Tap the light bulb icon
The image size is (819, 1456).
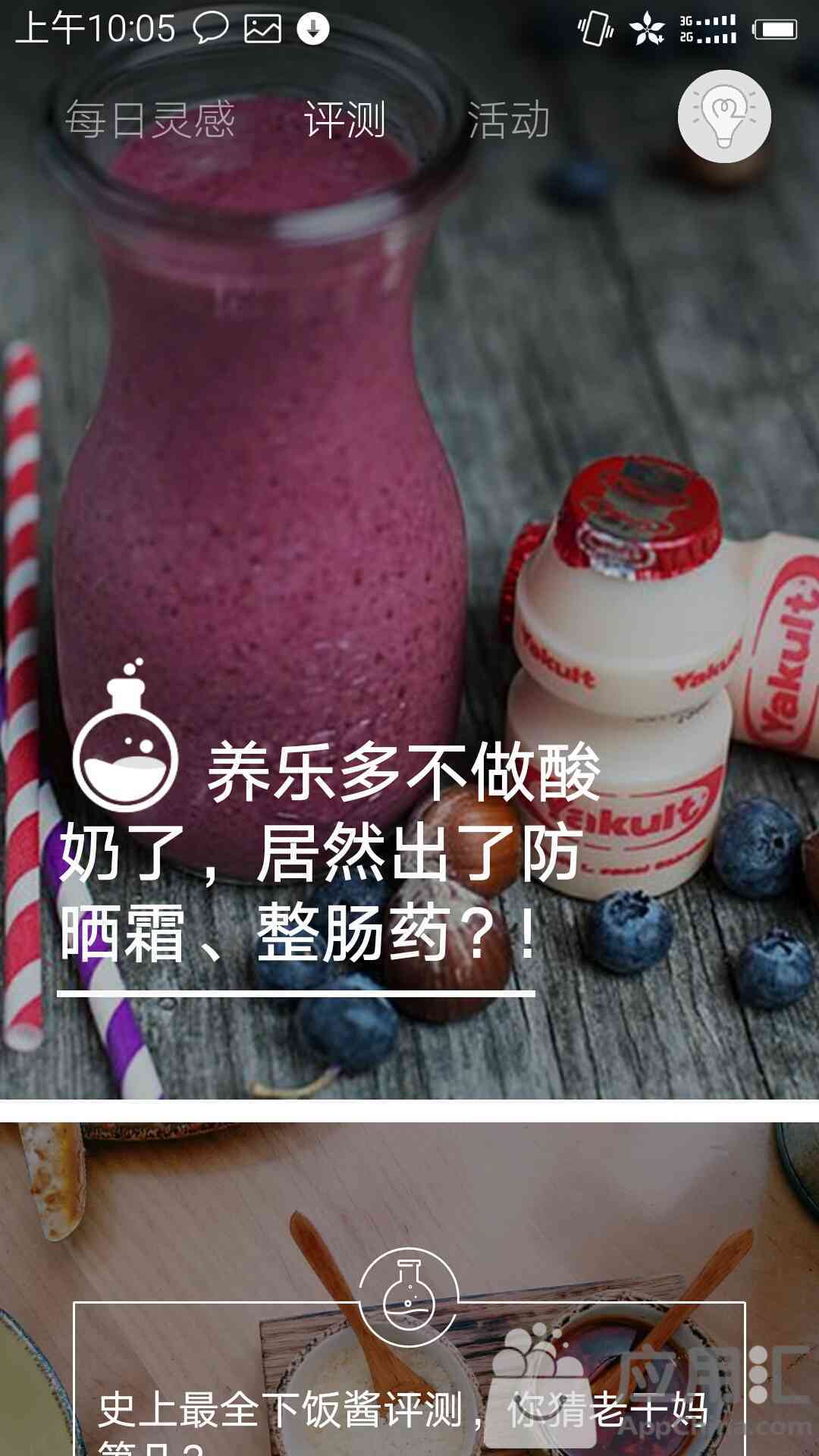point(724,116)
